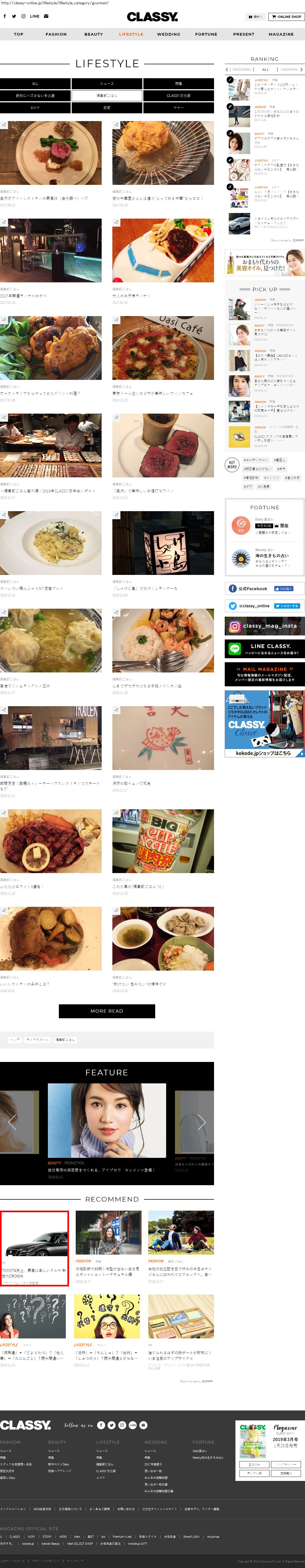Select the FORTUNE section
Screen dimensions: 305x1568
pos(206,34)
